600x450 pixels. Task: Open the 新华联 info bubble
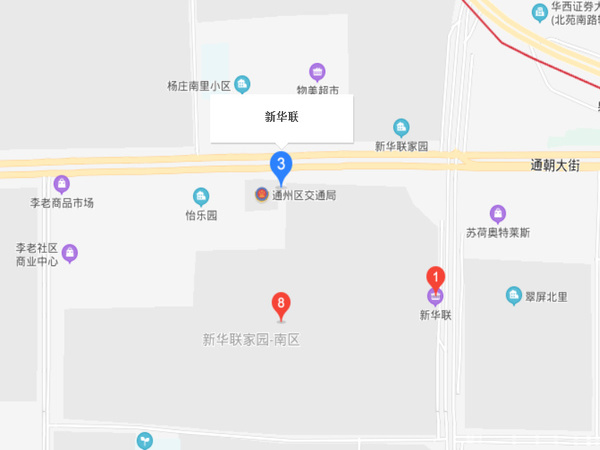coord(282,117)
